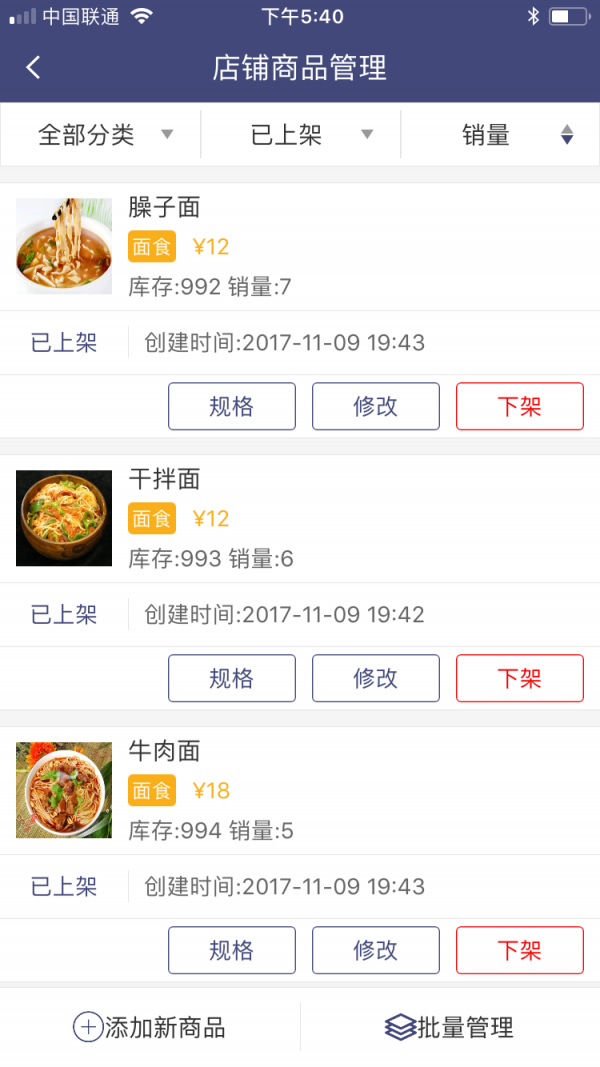
Task: Open the 臊子面 product photo
Action: (64, 246)
